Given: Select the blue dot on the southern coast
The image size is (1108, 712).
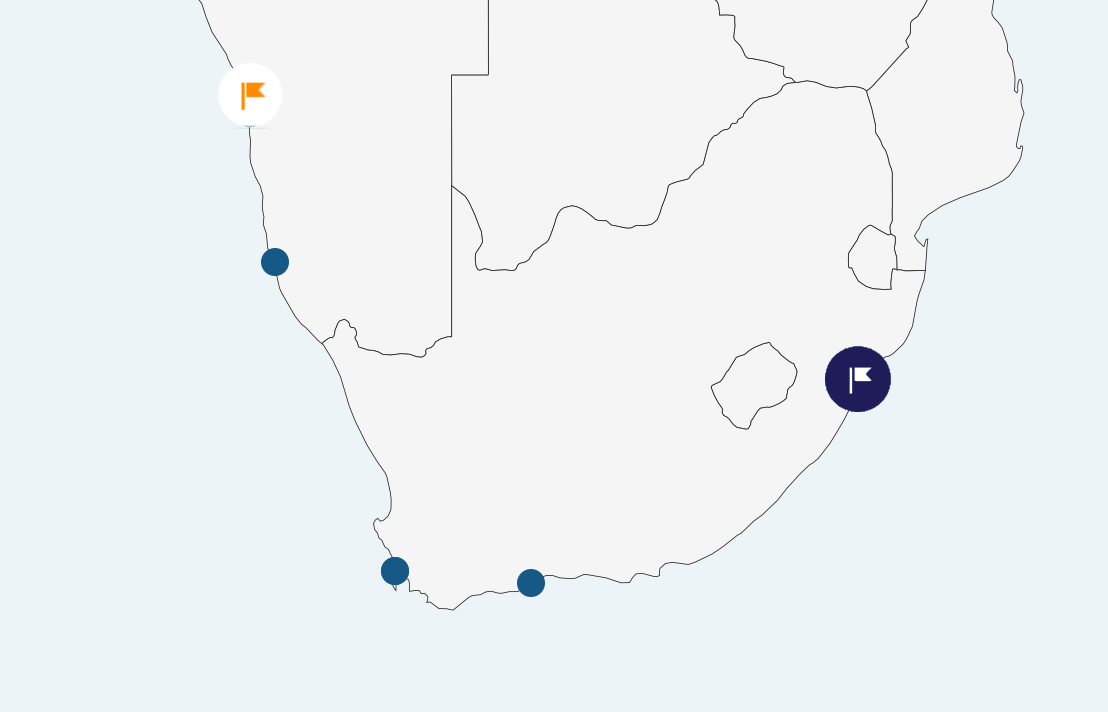Looking at the screenshot, I should tap(531, 583).
